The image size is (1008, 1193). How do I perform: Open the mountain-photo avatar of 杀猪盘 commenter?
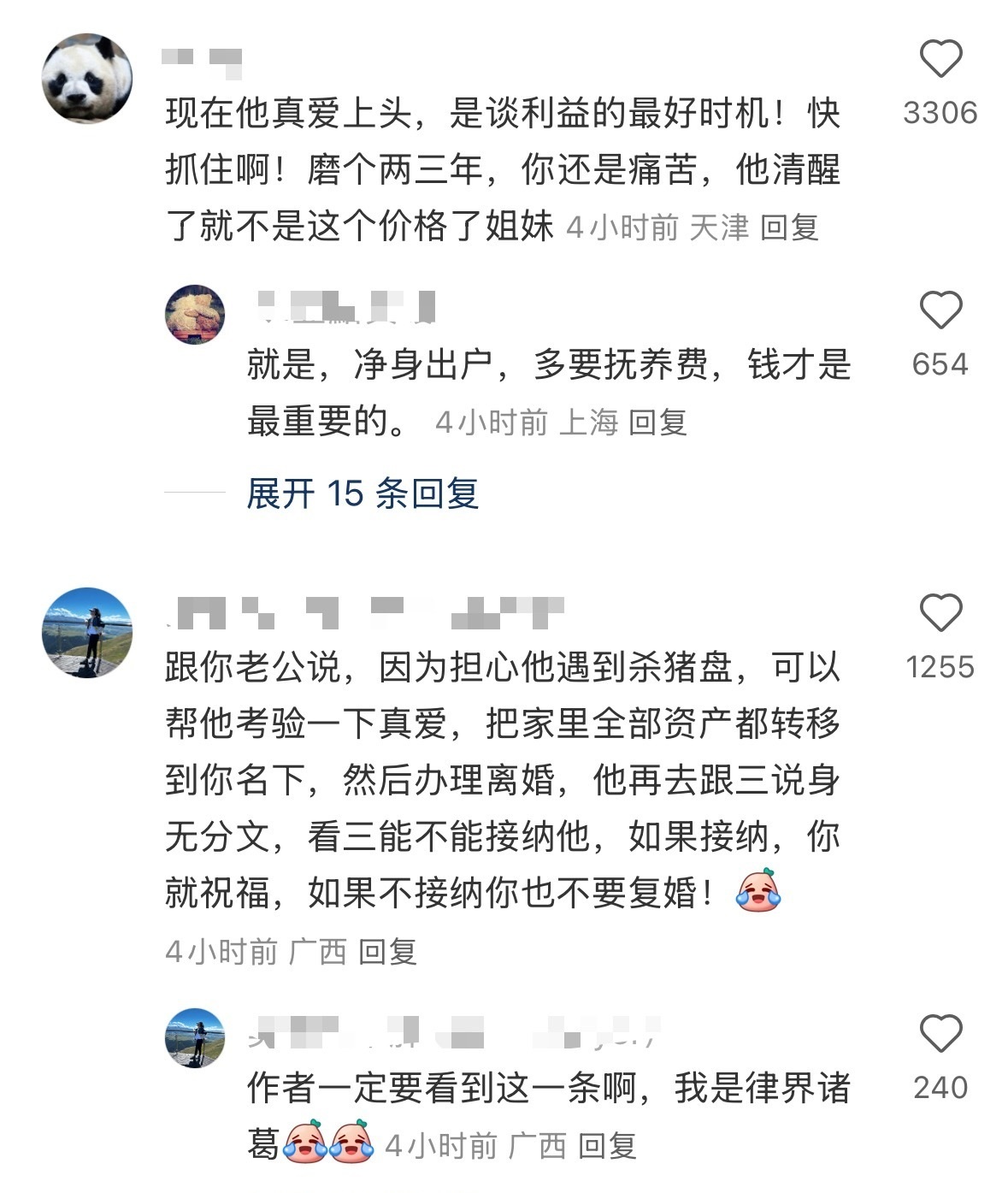pos(87,633)
